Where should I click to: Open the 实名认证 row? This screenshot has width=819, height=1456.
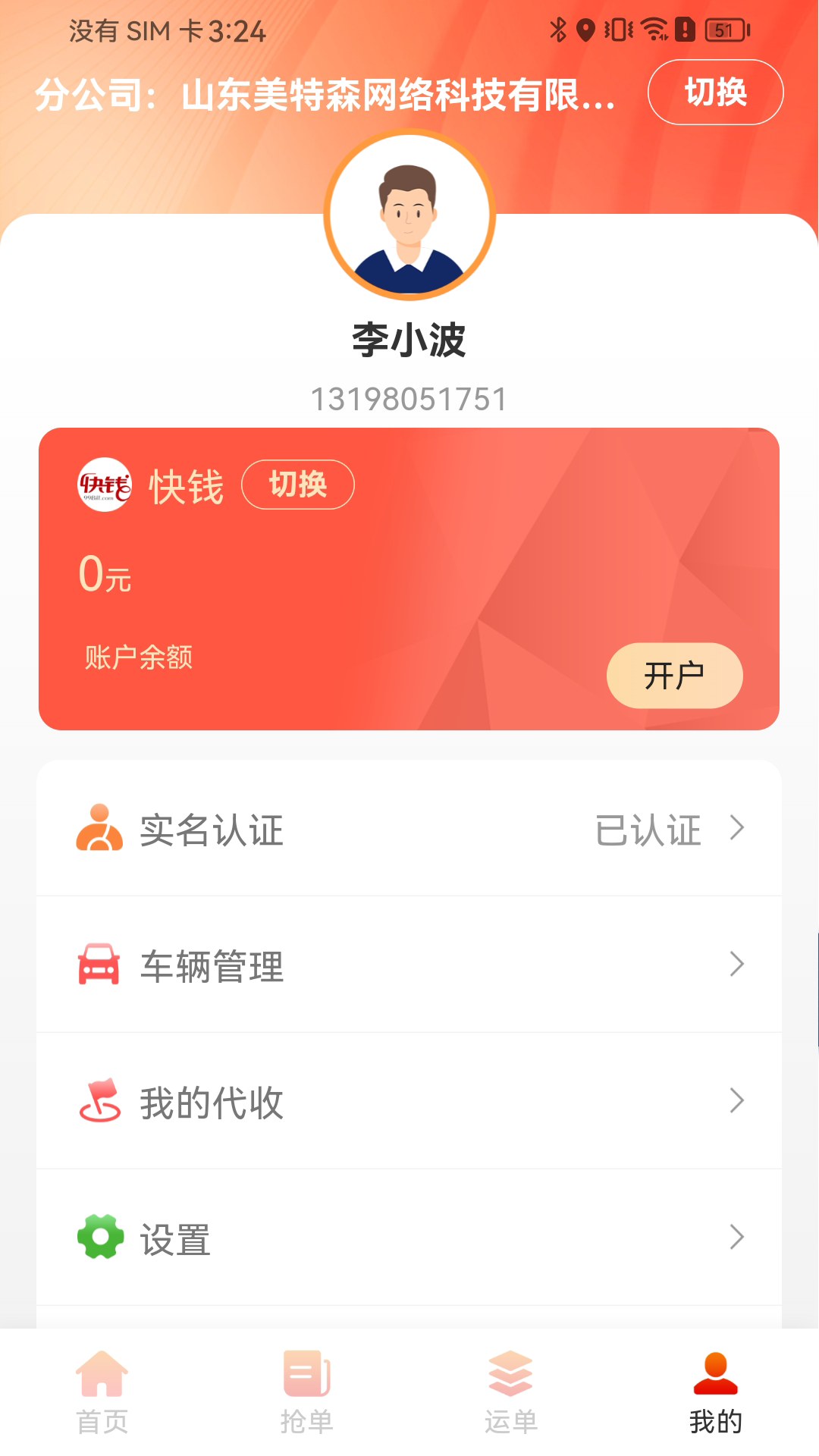(409, 829)
